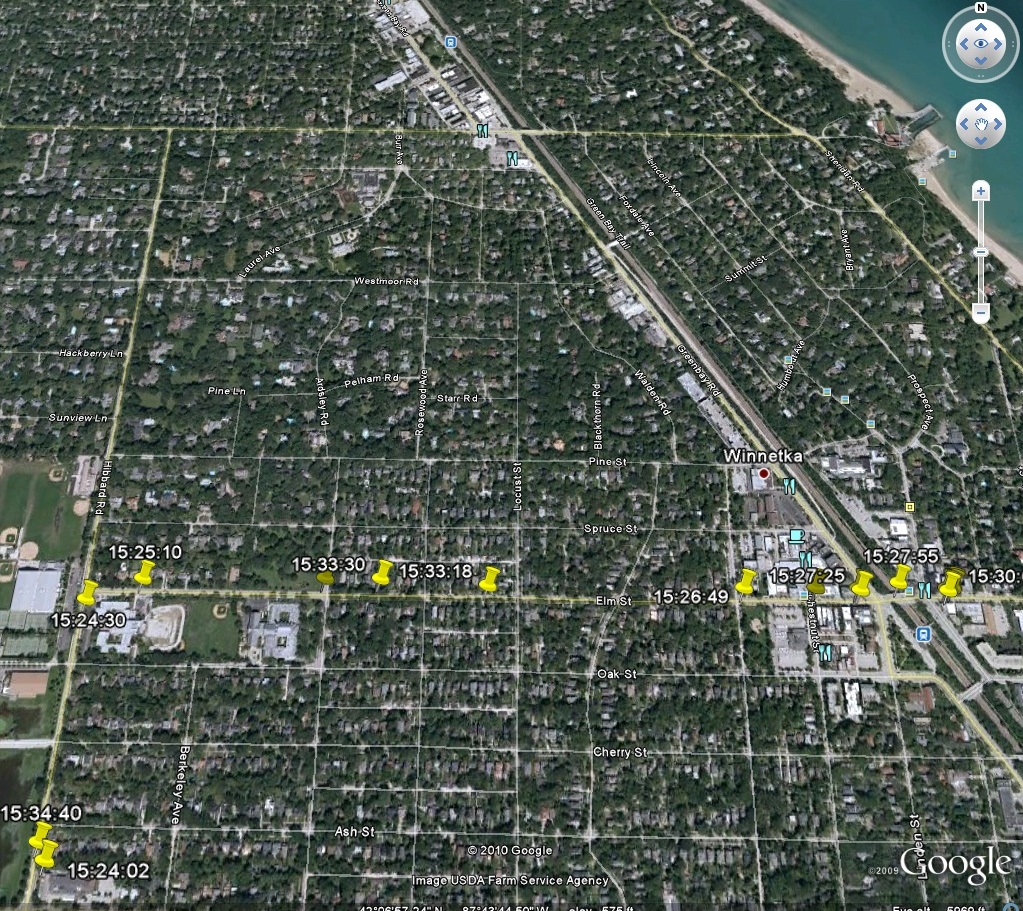1023x911 pixels.
Task: Reset the view north with the N compass button
Action: (x=980, y=8)
